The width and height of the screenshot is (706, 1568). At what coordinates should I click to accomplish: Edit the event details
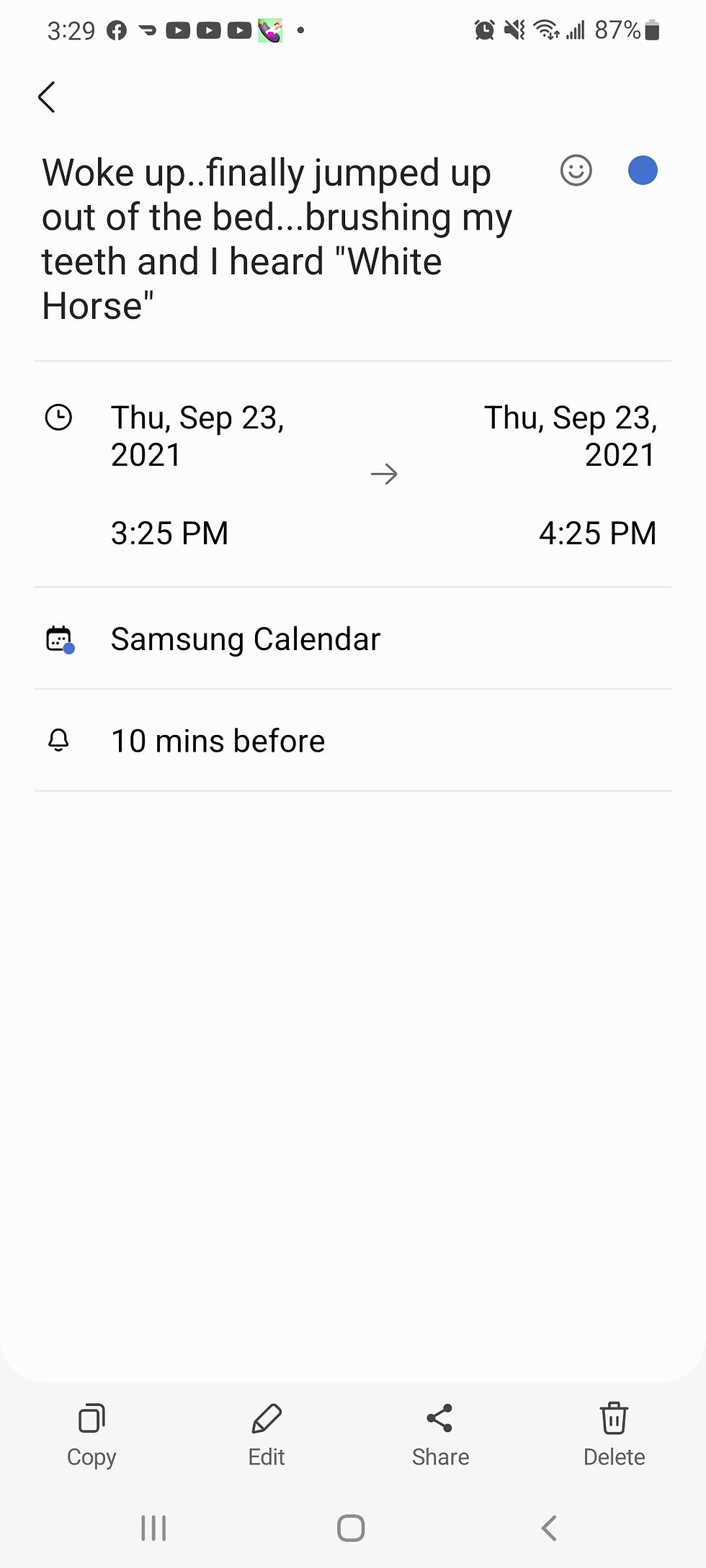coord(267,1434)
